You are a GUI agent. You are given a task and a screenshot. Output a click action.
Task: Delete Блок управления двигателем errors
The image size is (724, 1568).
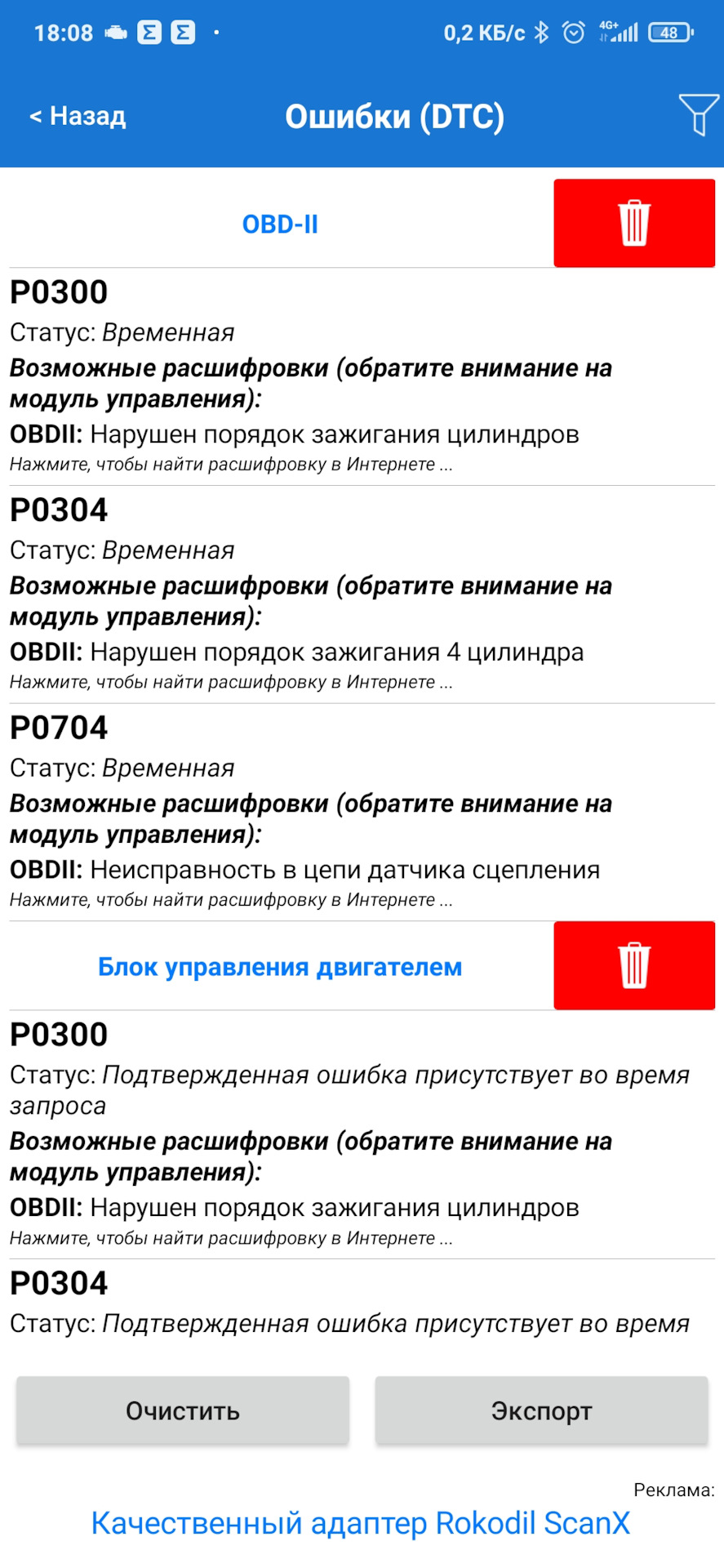click(633, 965)
